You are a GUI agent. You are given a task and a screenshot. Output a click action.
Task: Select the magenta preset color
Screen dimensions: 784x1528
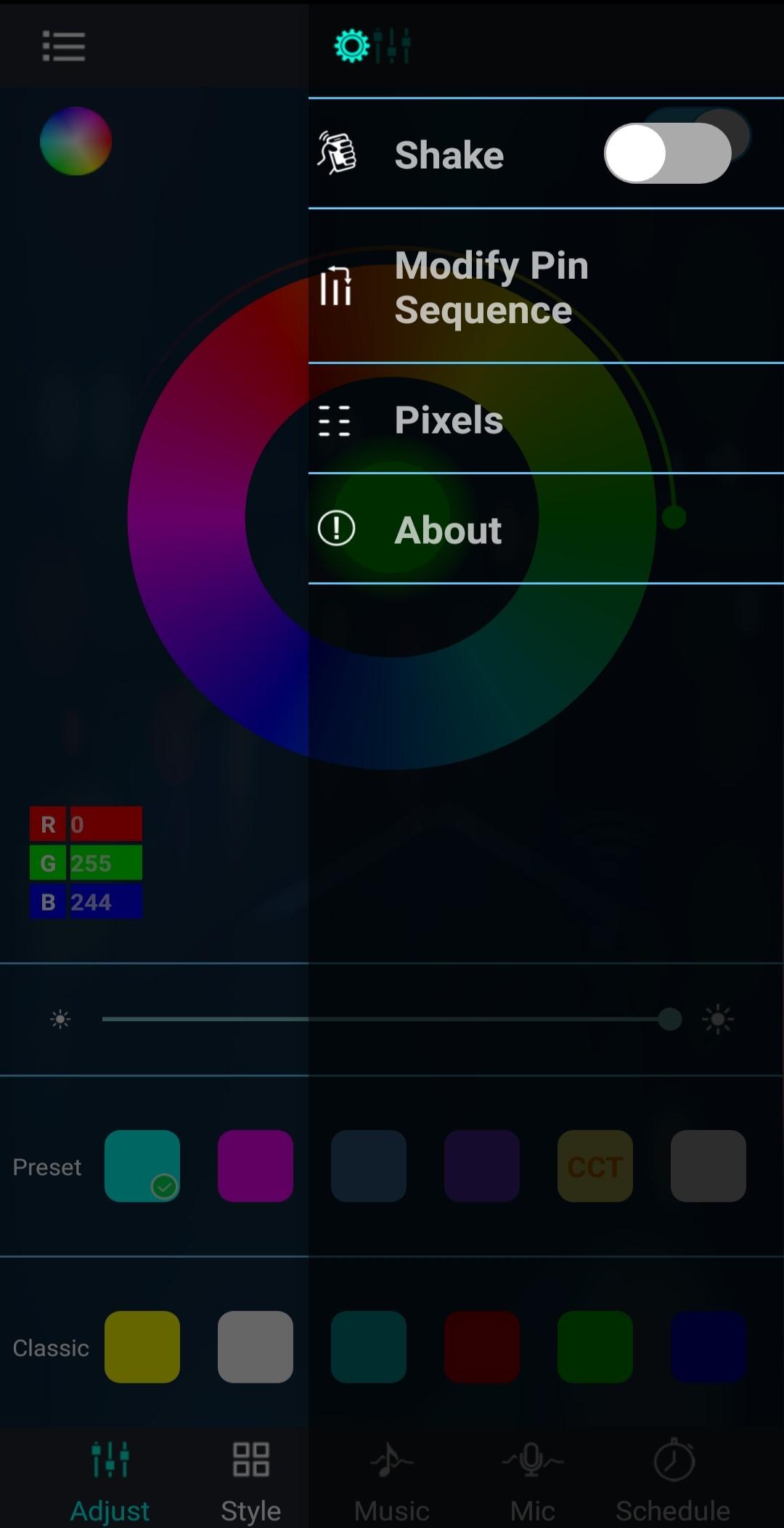click(256, 1166)
